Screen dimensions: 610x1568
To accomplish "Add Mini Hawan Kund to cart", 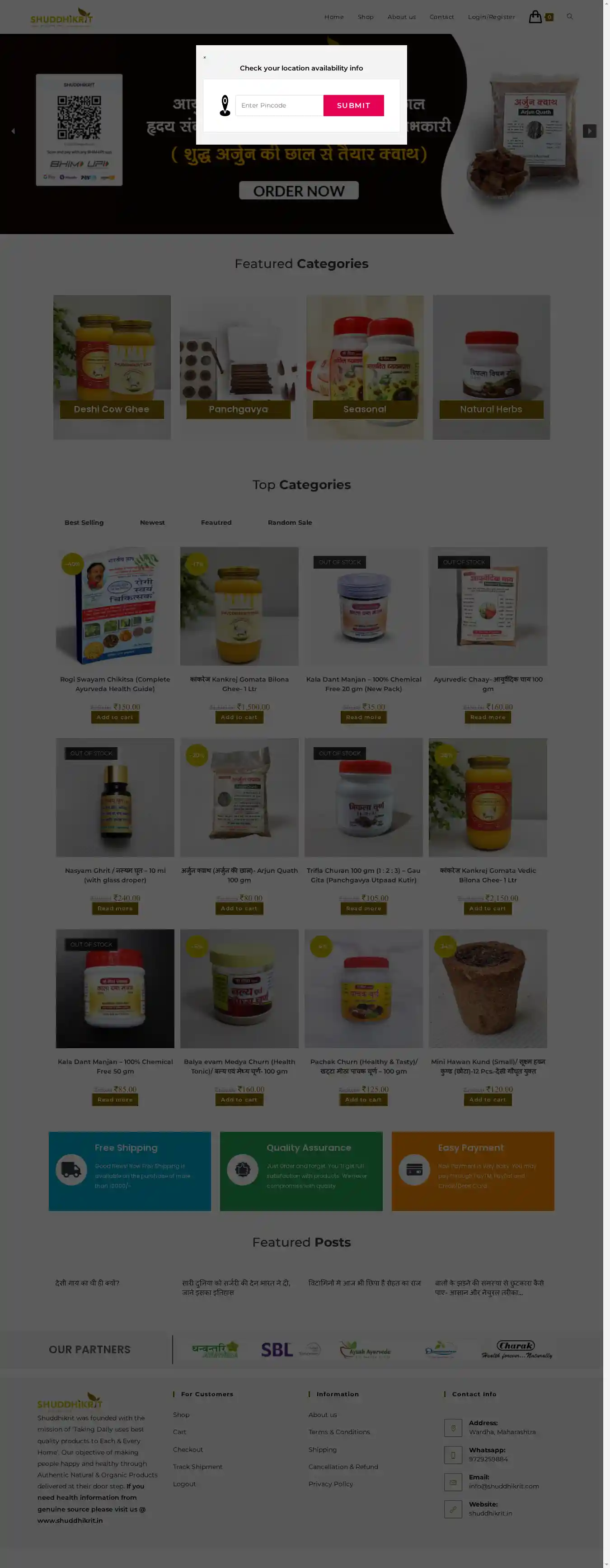I will (x=487, y=1099).
